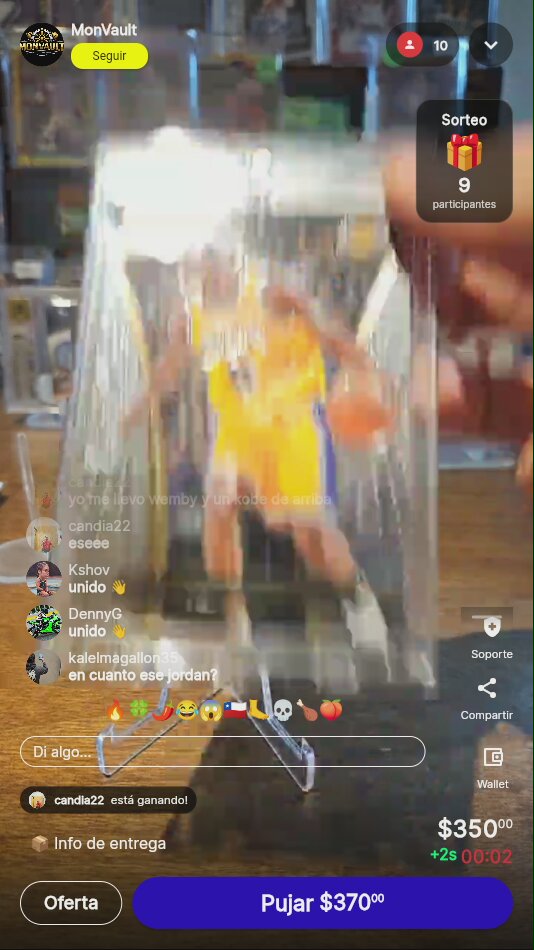Open kalelmagallon35's profile from chat
The width and height of the screenshot is (534, 950).
tap(44, 666)
